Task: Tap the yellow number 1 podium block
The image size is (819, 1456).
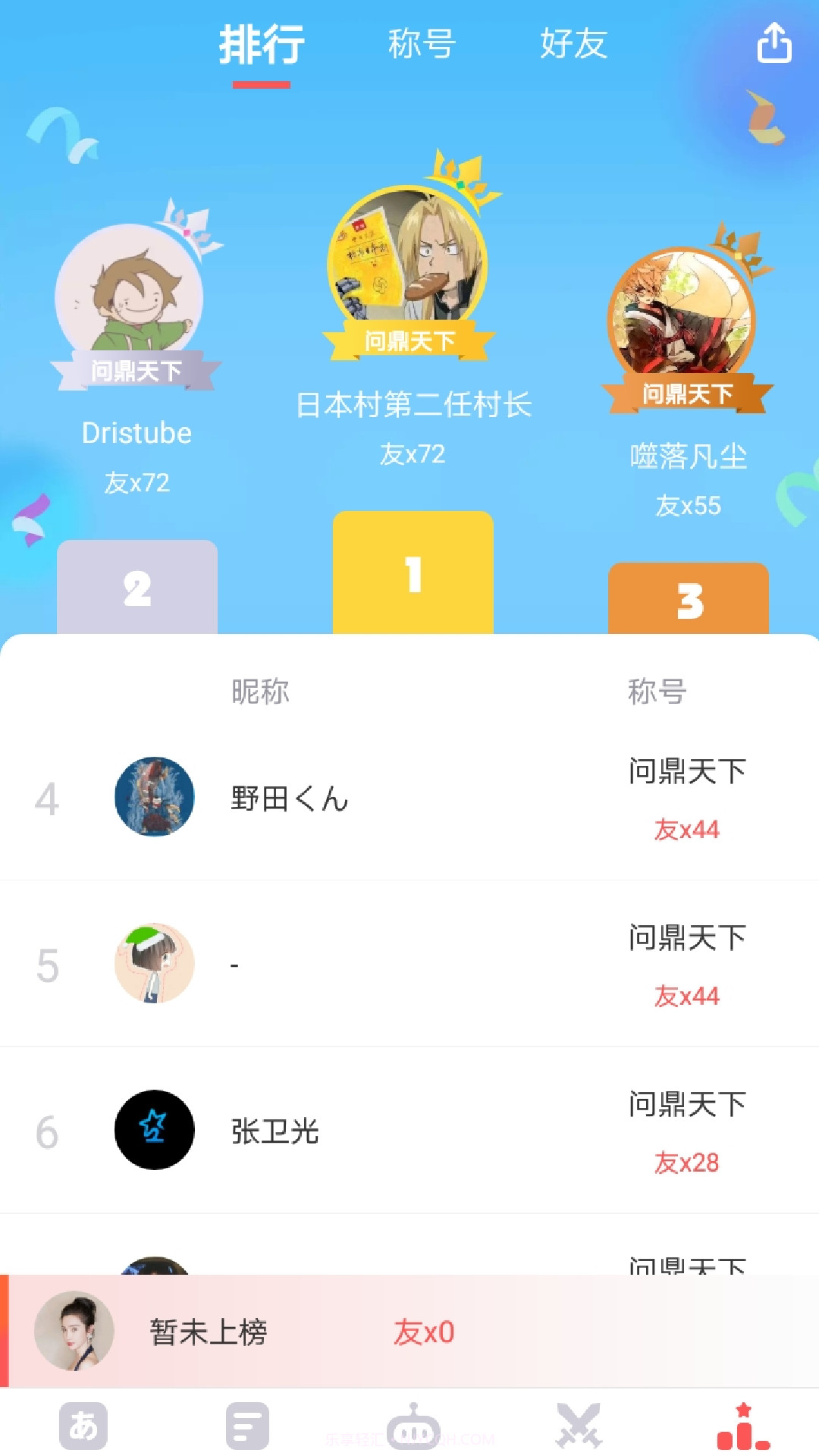Action: [x=413, y=576]
